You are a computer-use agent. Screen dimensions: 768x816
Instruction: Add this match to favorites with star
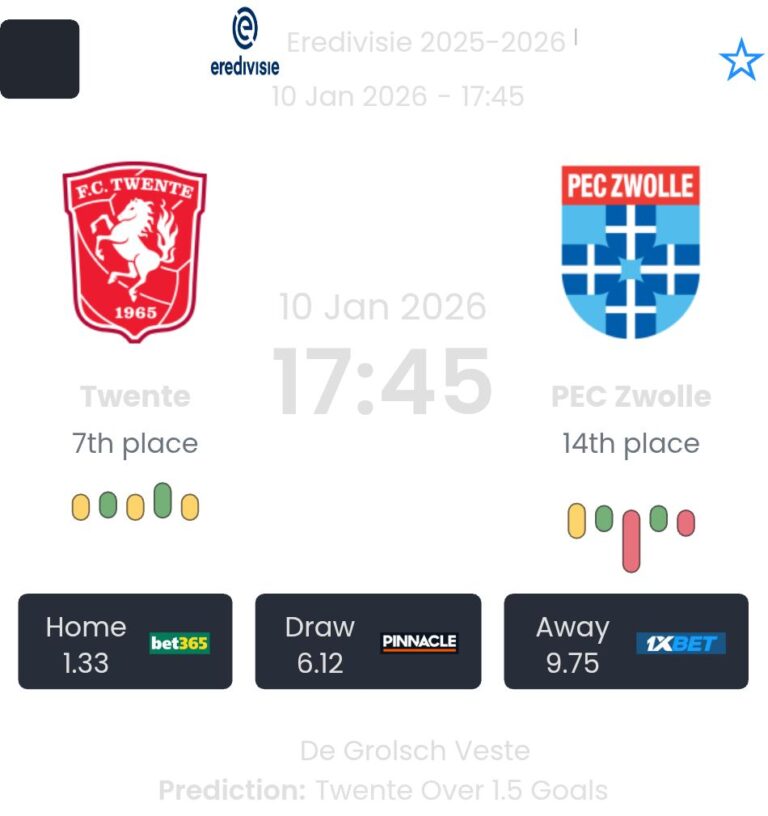click(740, 61)
